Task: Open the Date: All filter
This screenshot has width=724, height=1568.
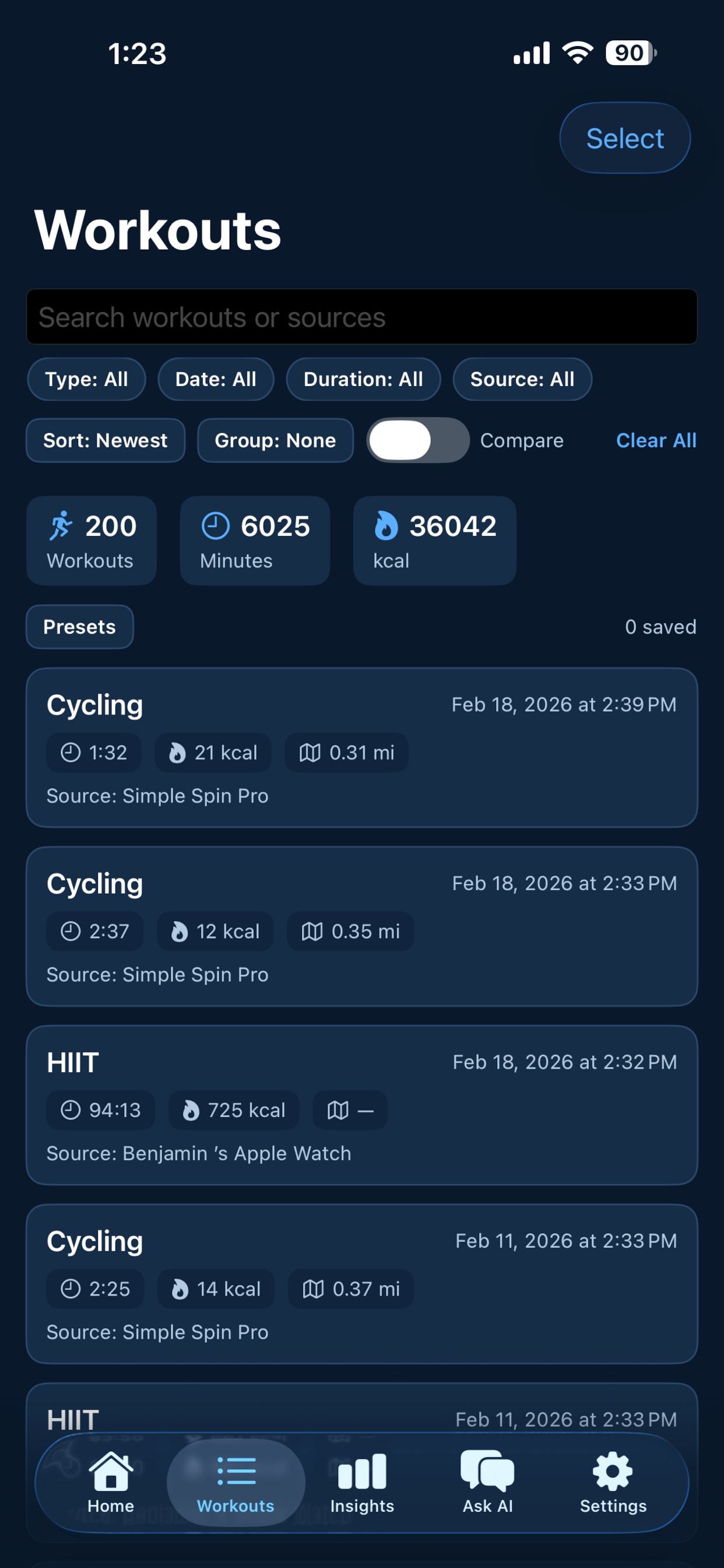Action: pos(216,379)
